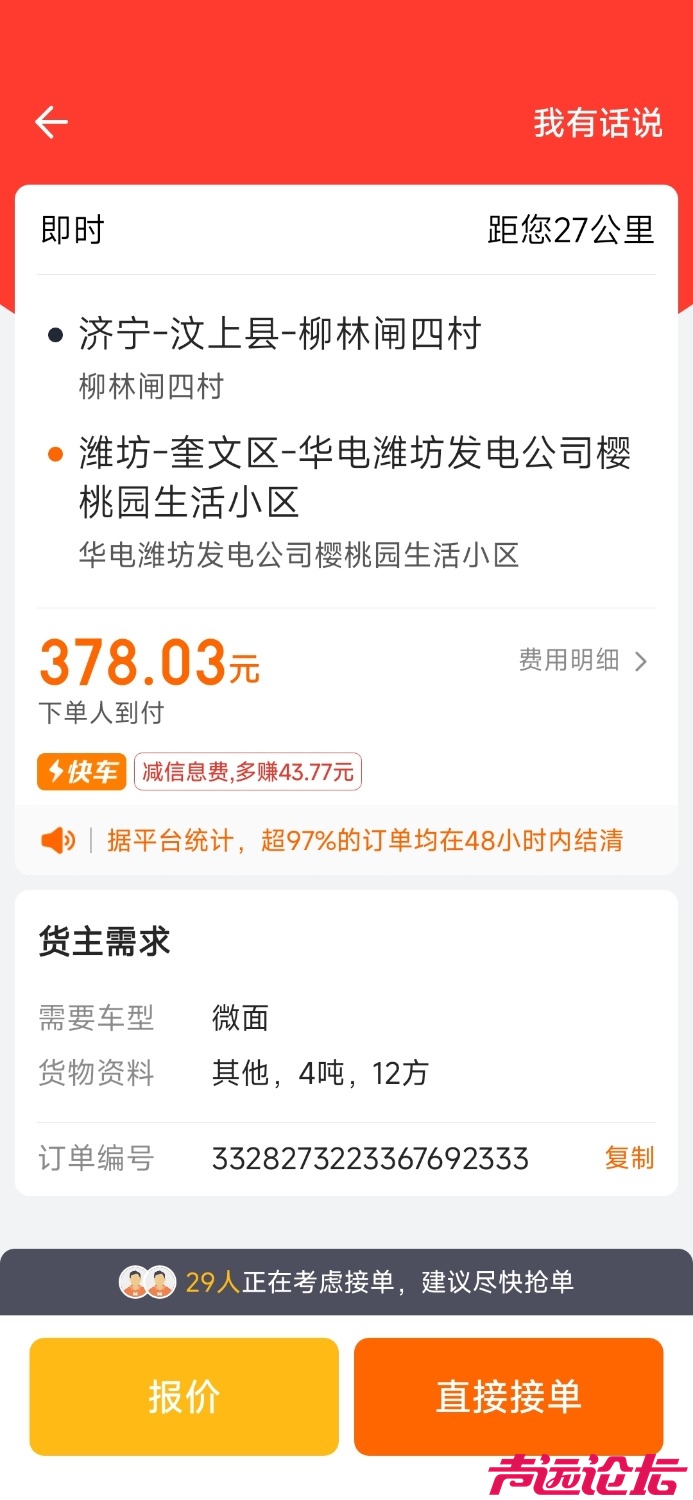Copy the order number with 复制
The image size is (693, 1500).
629,1158
